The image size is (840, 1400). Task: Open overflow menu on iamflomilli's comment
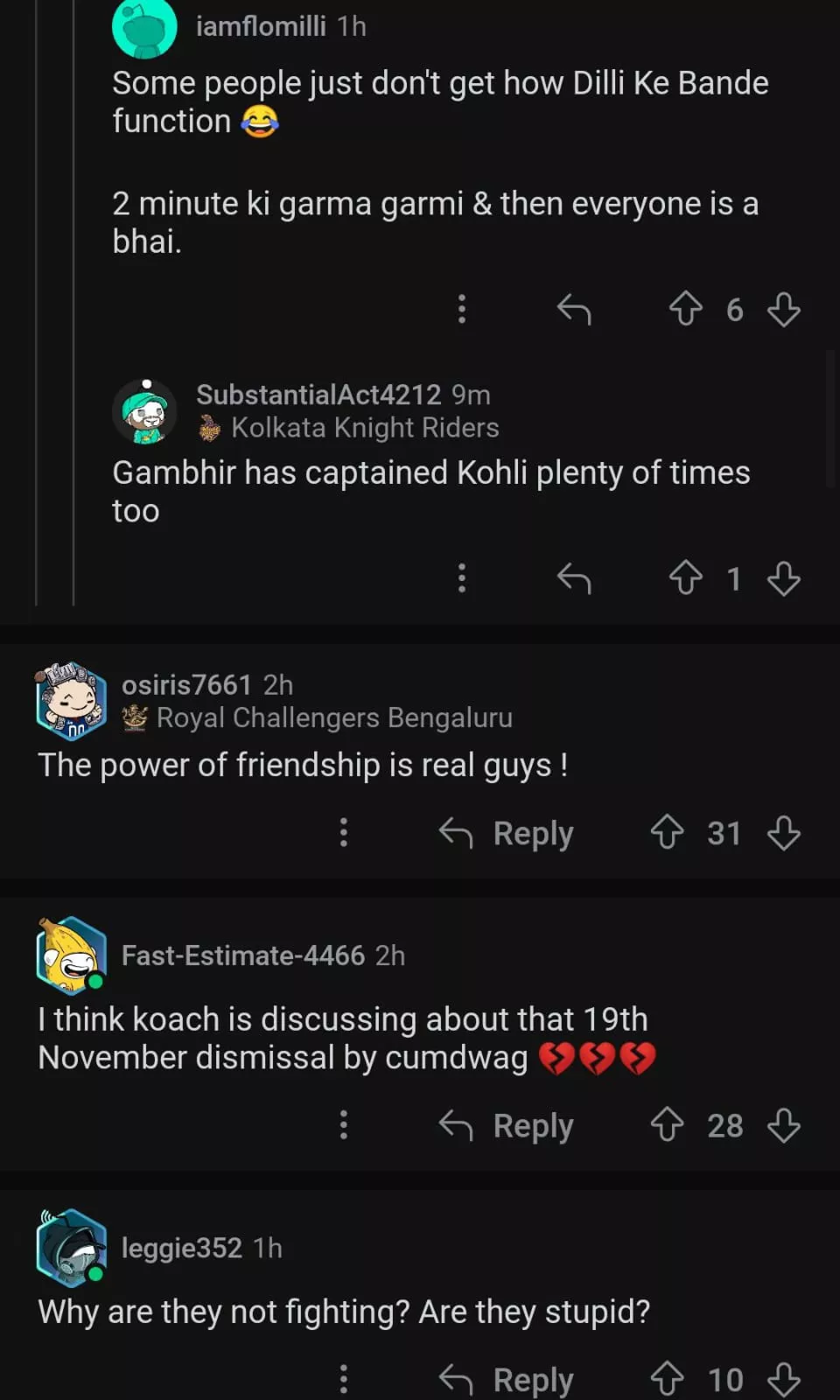point(462,309)
